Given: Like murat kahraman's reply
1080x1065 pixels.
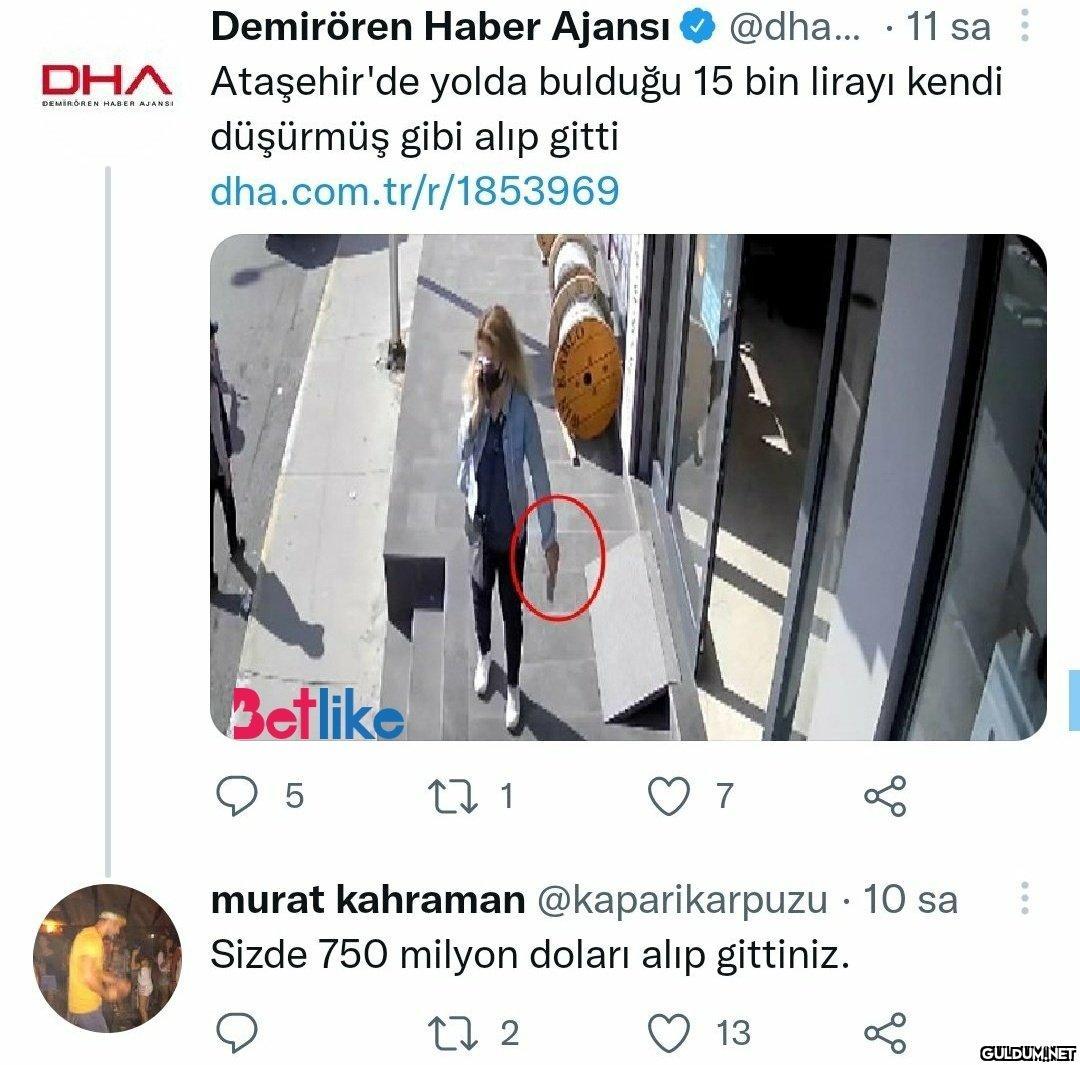Looking at the screenshot, I should (669, 1032).
